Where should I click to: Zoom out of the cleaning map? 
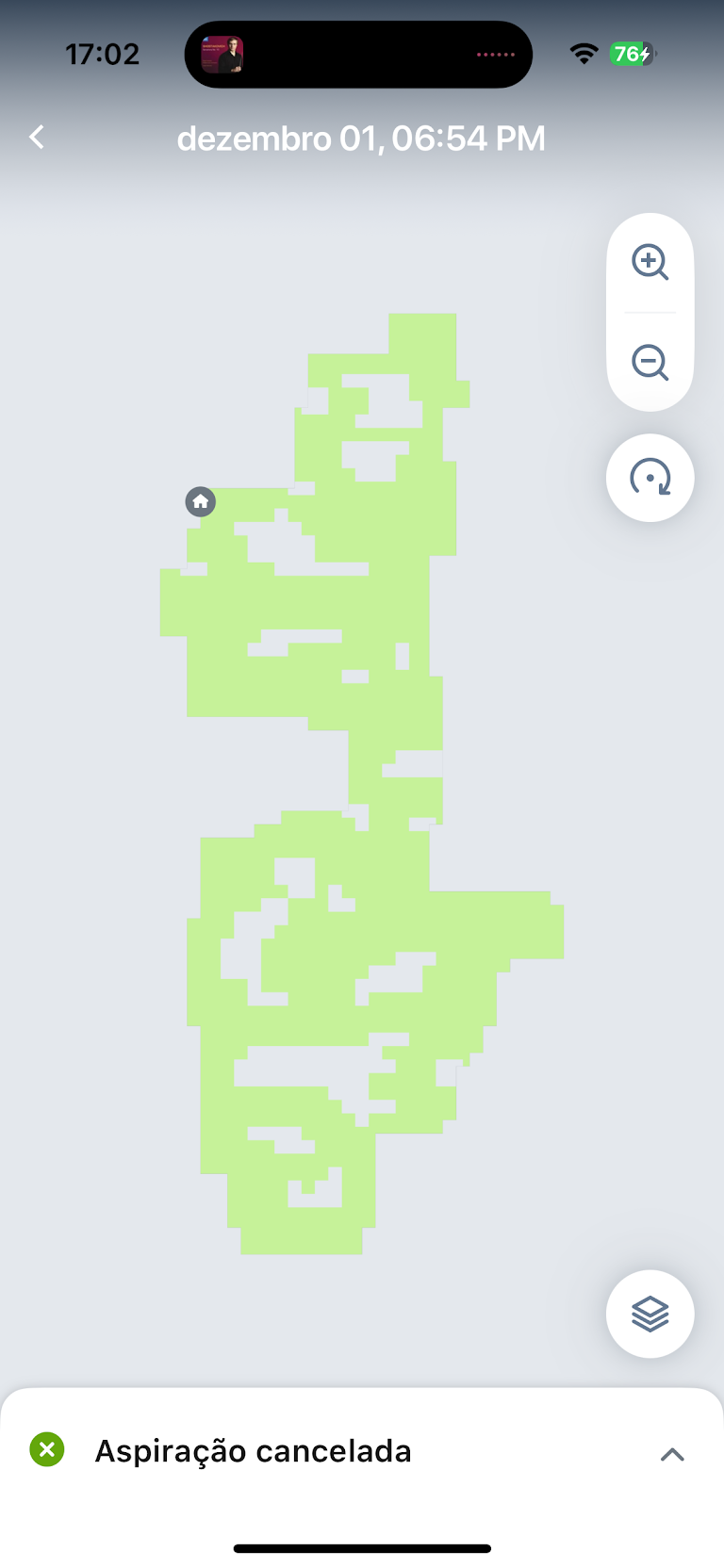point(650,362)
